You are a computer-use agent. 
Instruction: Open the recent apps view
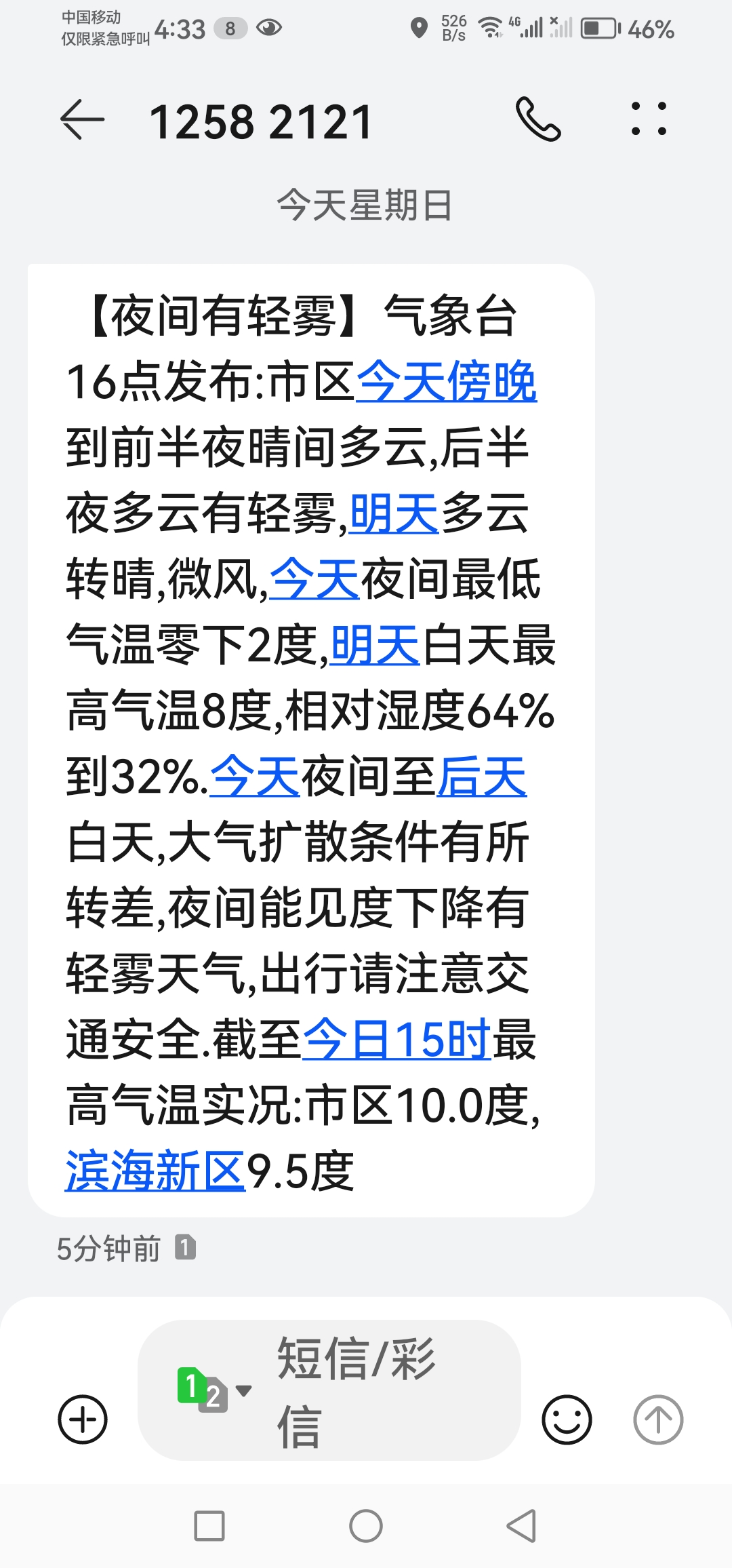(x=209, y=1526)
